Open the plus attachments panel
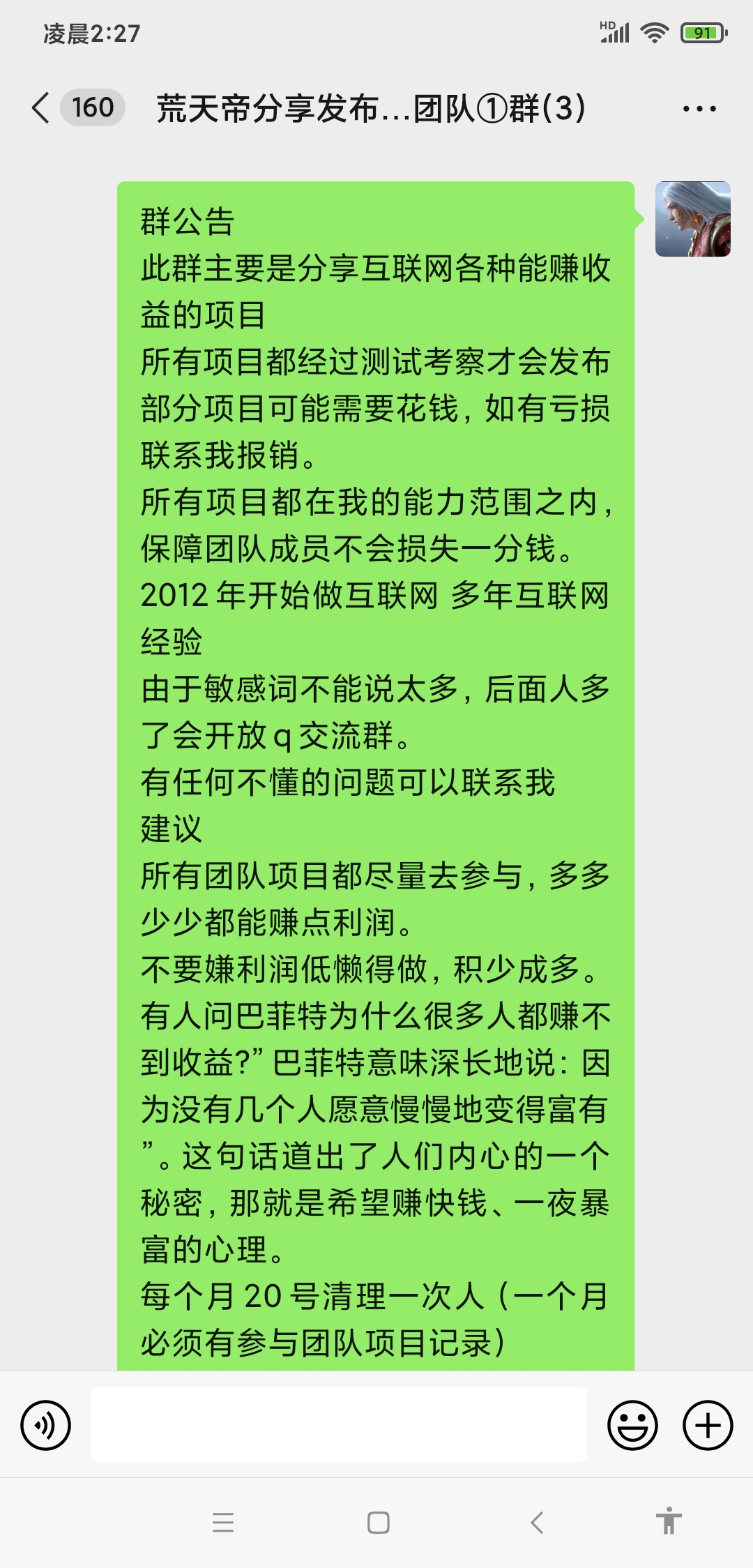This screenshot has height=1568, width=753. pyautogui.click(x=708, y=1425)
